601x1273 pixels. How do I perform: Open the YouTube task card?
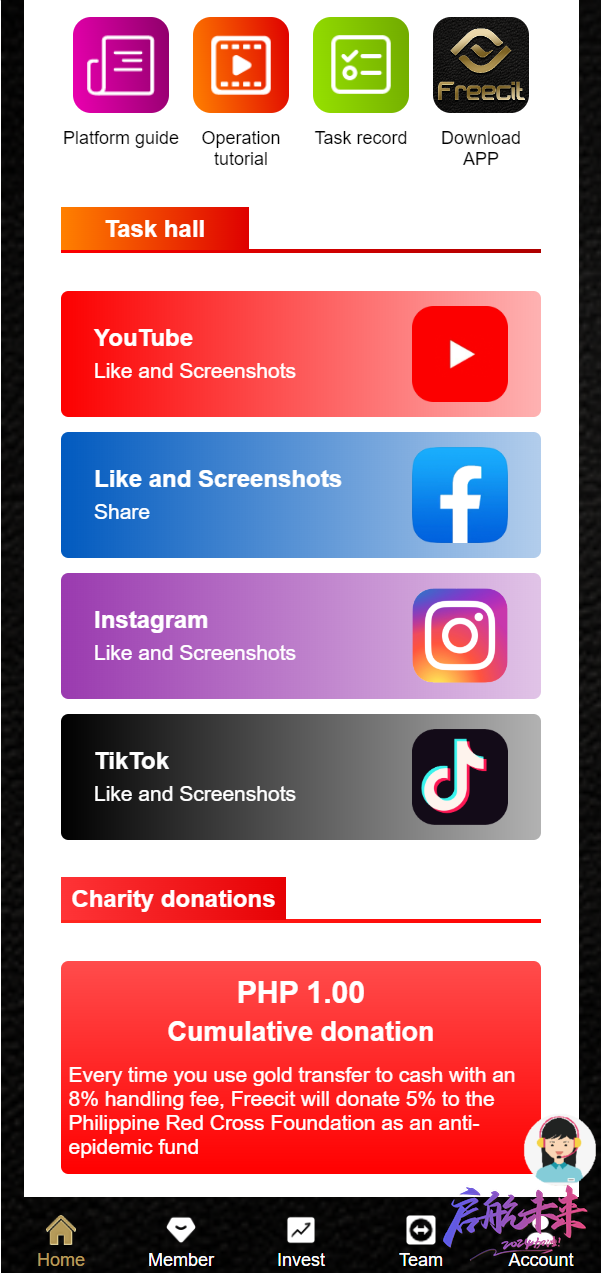(x=301, y=354)
